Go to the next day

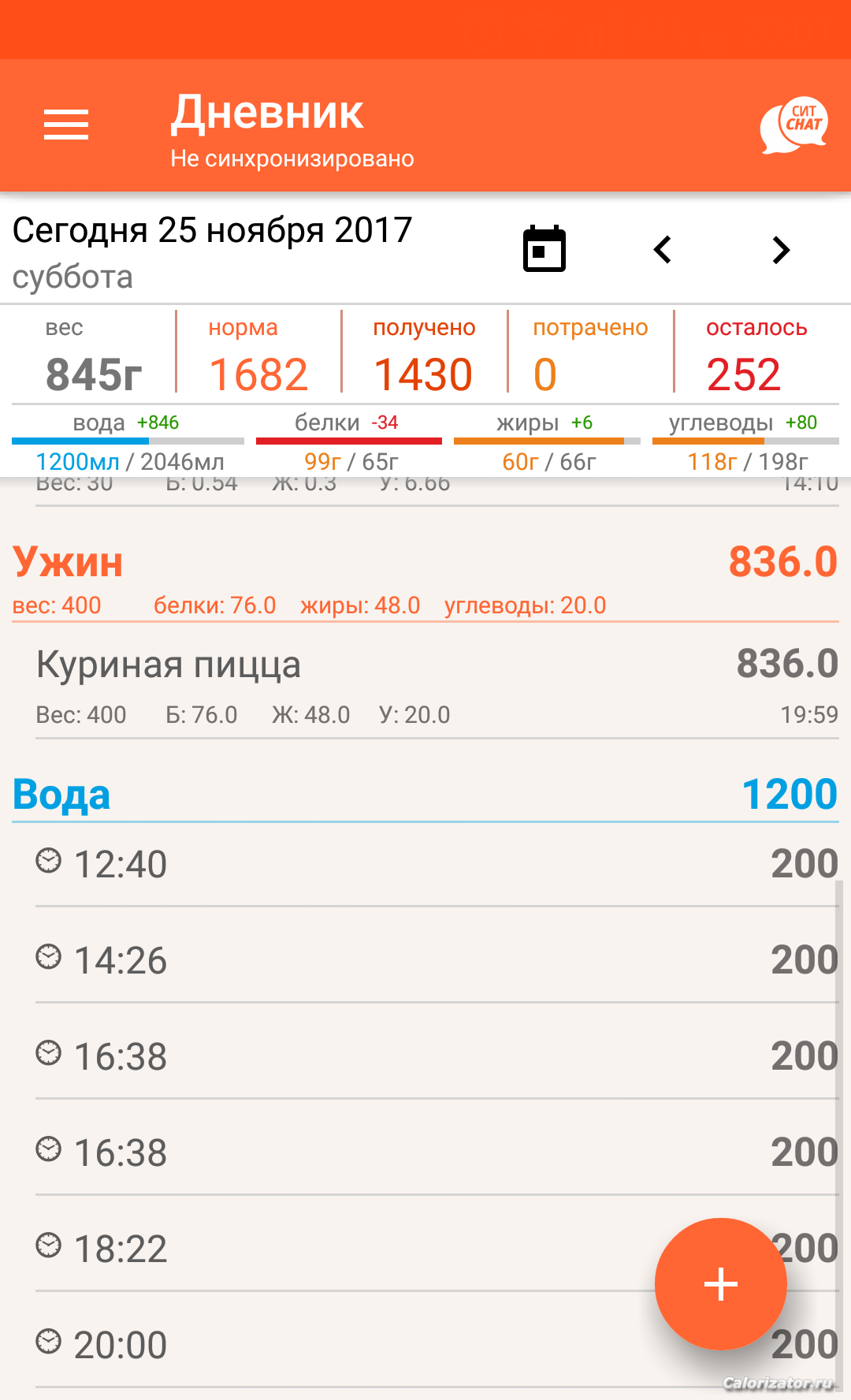click(781, 250)
